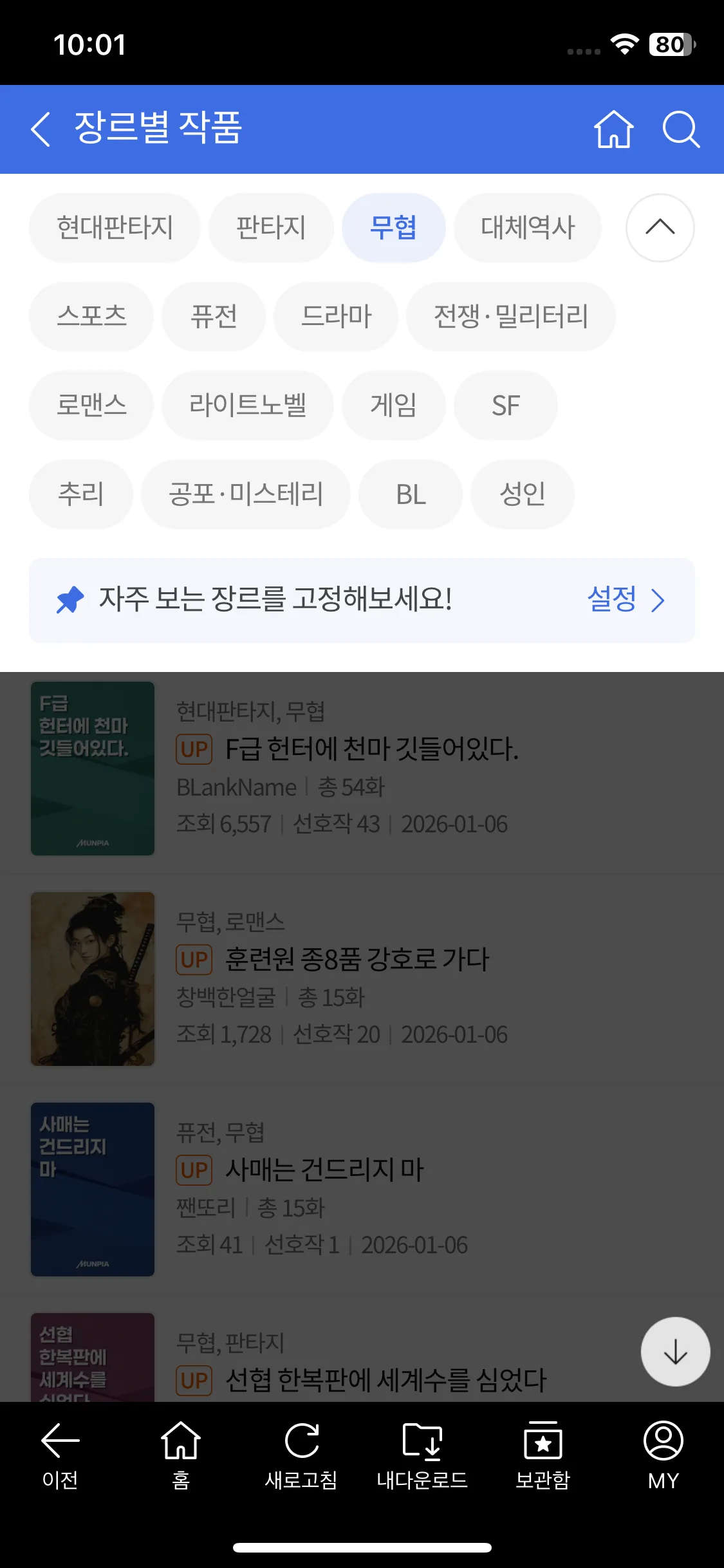Pick the 라이트노벨 genre chip
The image size is (724, 1568).
point(248,406)
